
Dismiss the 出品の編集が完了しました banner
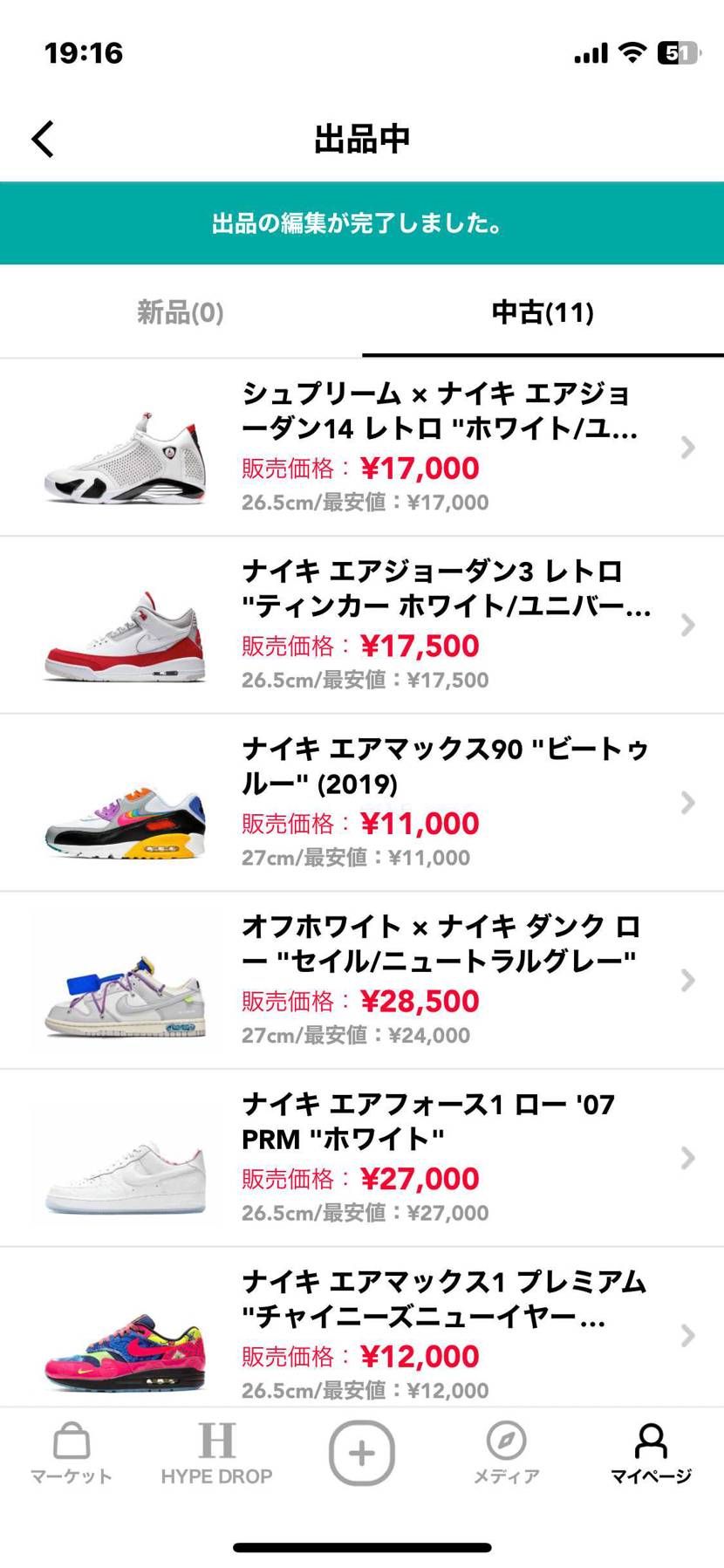(x=362, y=223)
